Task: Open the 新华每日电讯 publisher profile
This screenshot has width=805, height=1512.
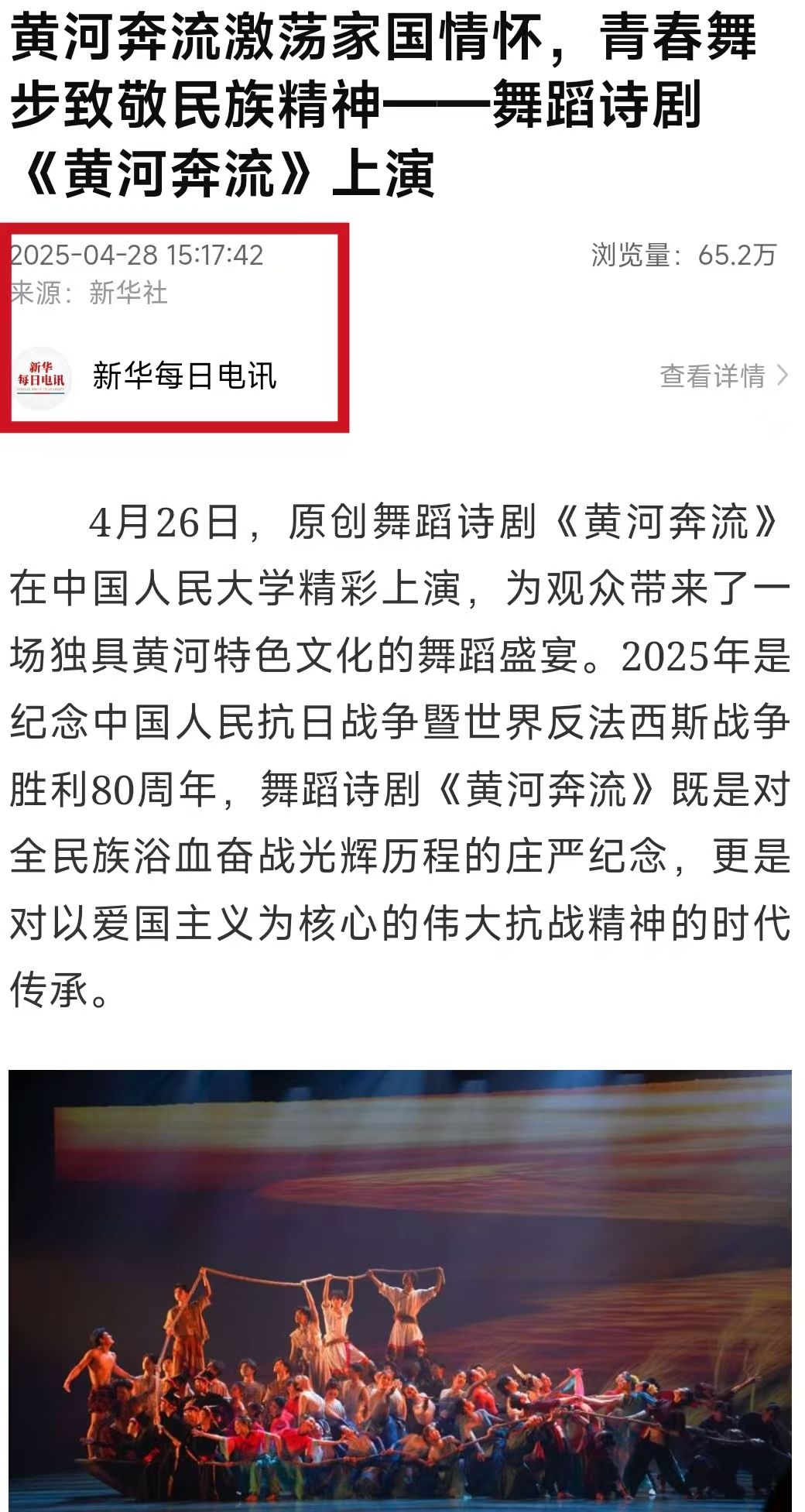Action: (x=183, y=376)
